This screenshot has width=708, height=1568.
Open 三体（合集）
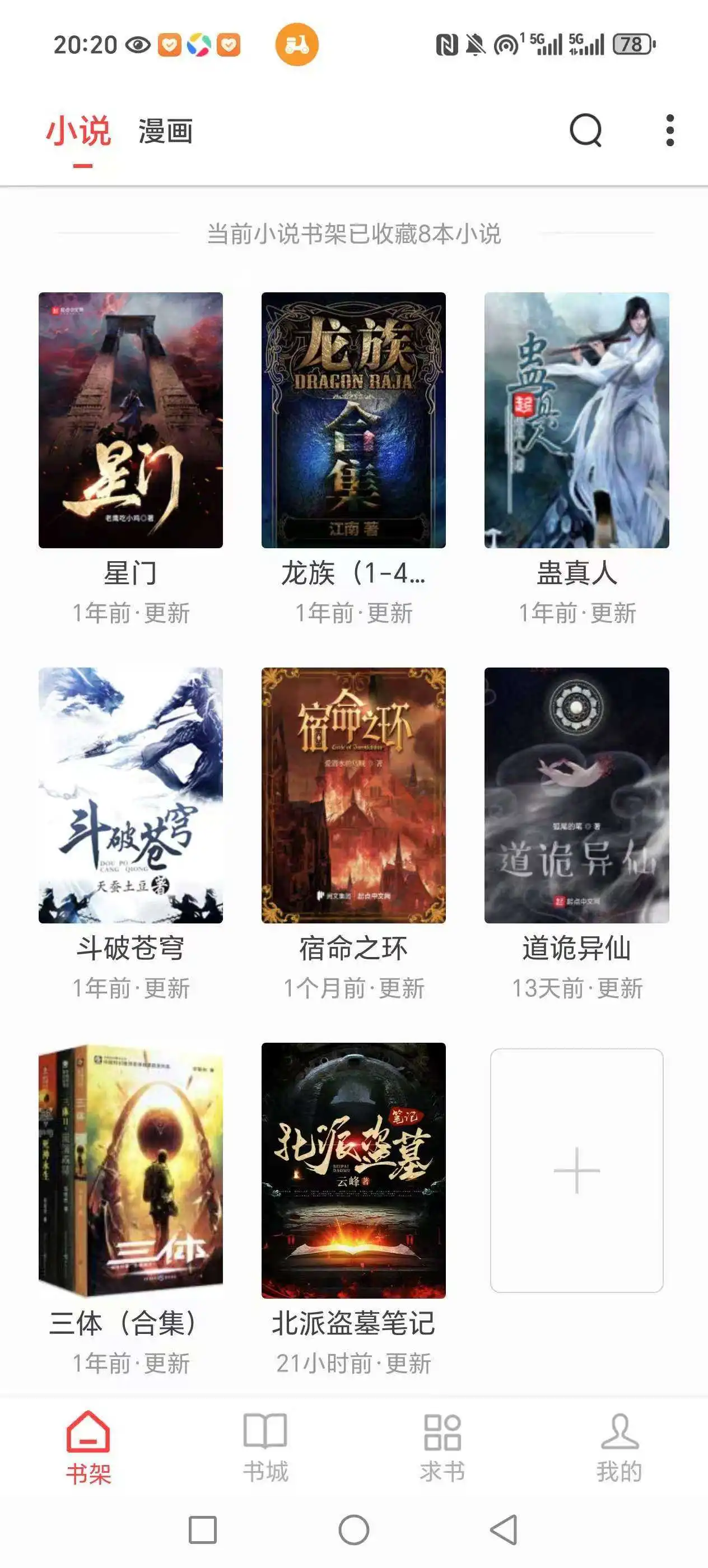tap(131, 1170)
